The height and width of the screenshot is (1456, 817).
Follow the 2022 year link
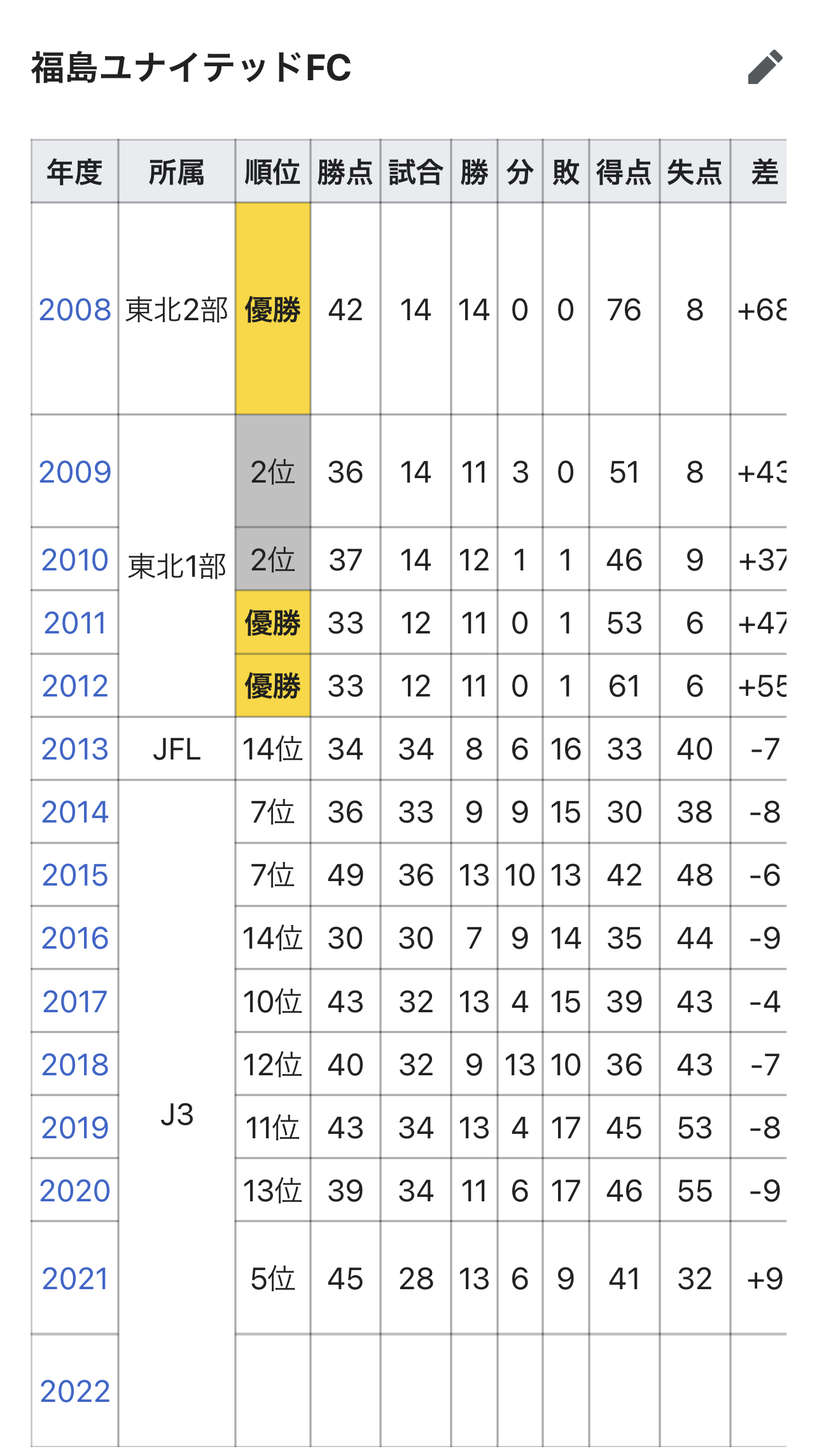click(75, 1391)
